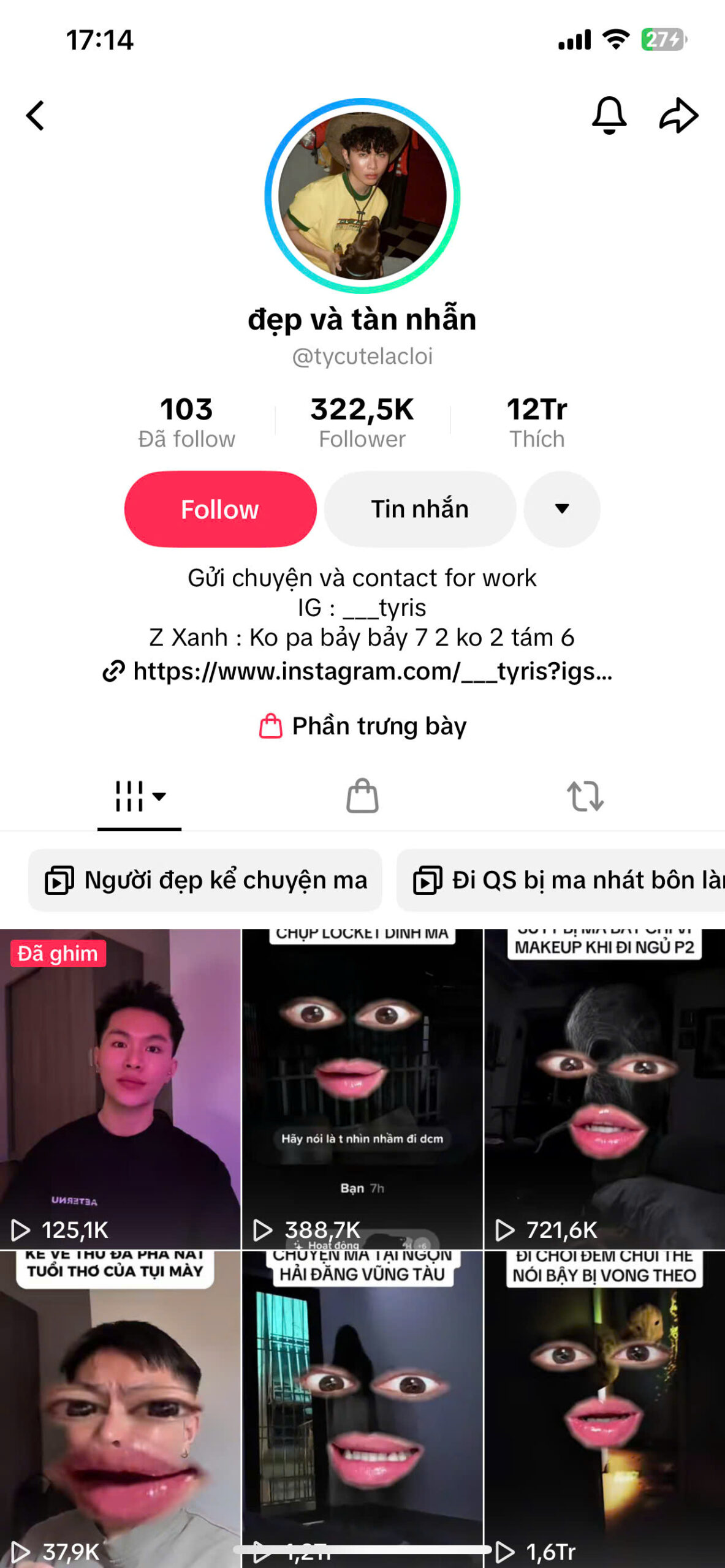
Task: Open playlist Người đẹp kể chuyện ma
Action: (x=205, y=880)
